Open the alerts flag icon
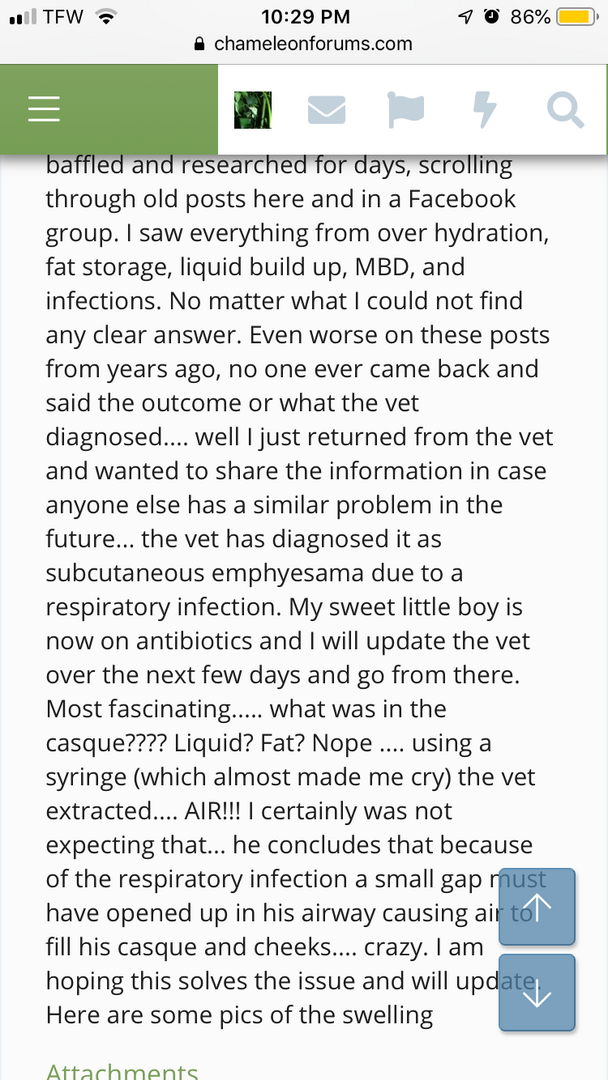Viewport: 608px width, 1080px height. [x=405, y=110]
